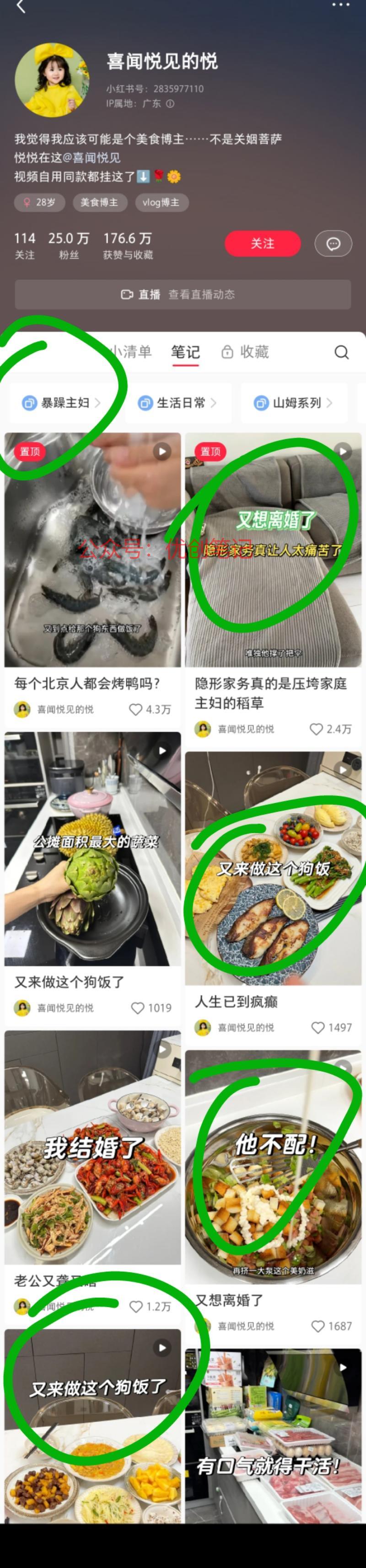Search this user's notes with the magnifier
366x1568 pixels.
click(342, 352)
